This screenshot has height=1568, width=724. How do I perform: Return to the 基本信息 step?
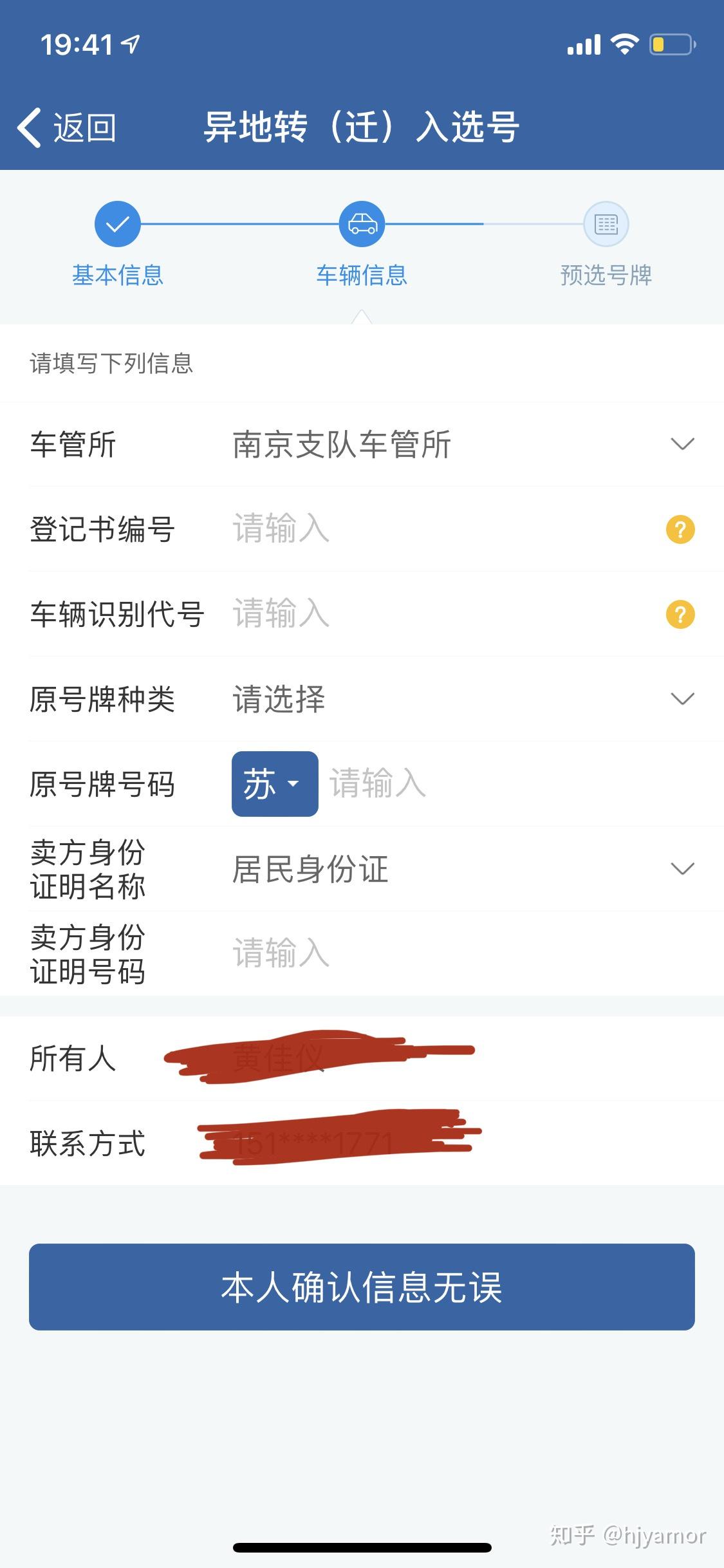[x=118, y=224]
